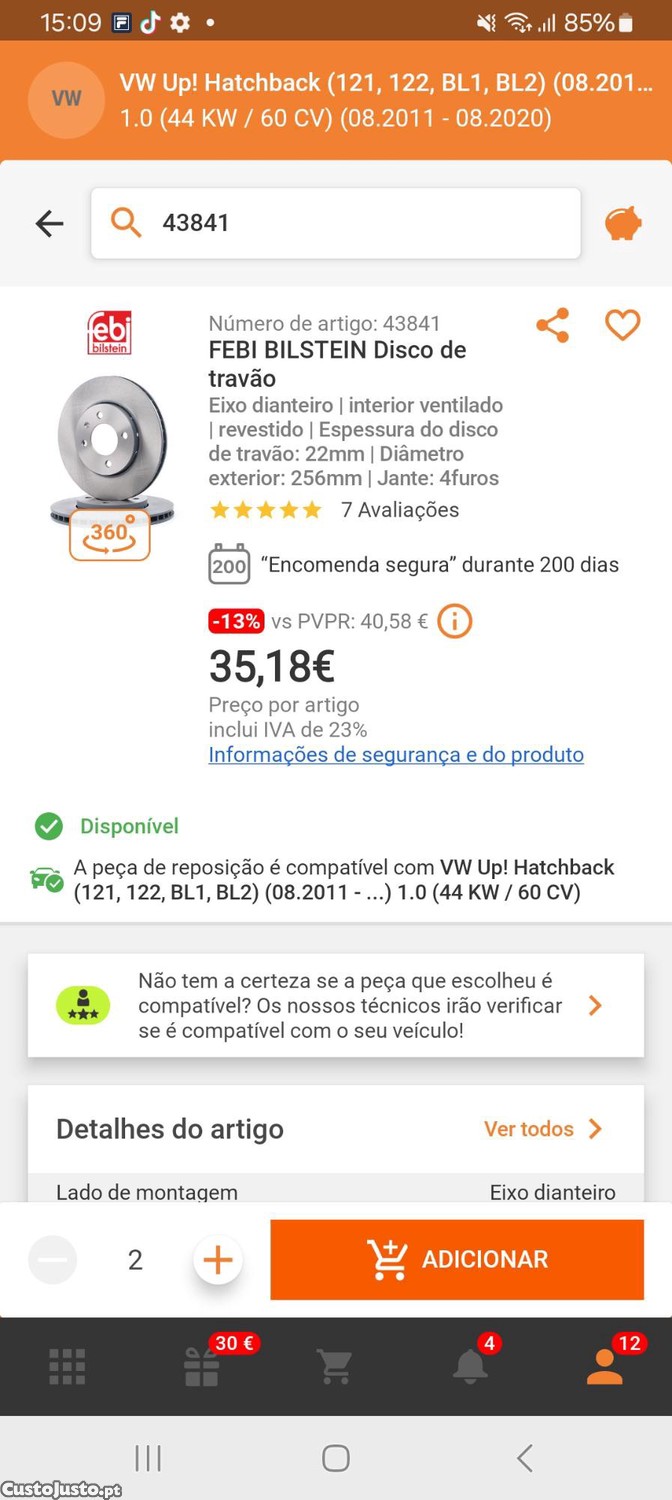Image resolution: width=672 pixels, height=1500 pixels.
Task: Share the FEBI BILSTEIN brake disc
Action: coord(553,326)
